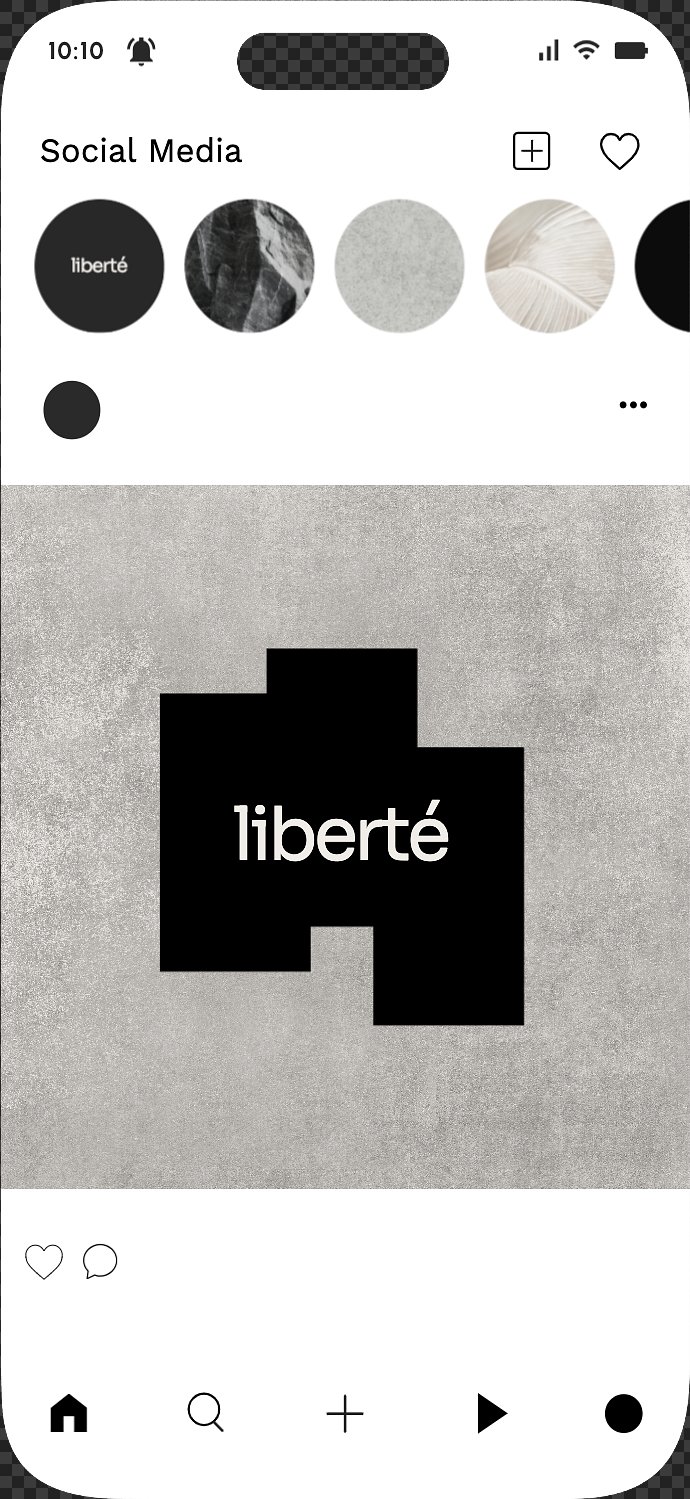The height and width of the screenshot is (1499, 690).
Task: Open the plain grey story circle
Action: click(399, 266)
